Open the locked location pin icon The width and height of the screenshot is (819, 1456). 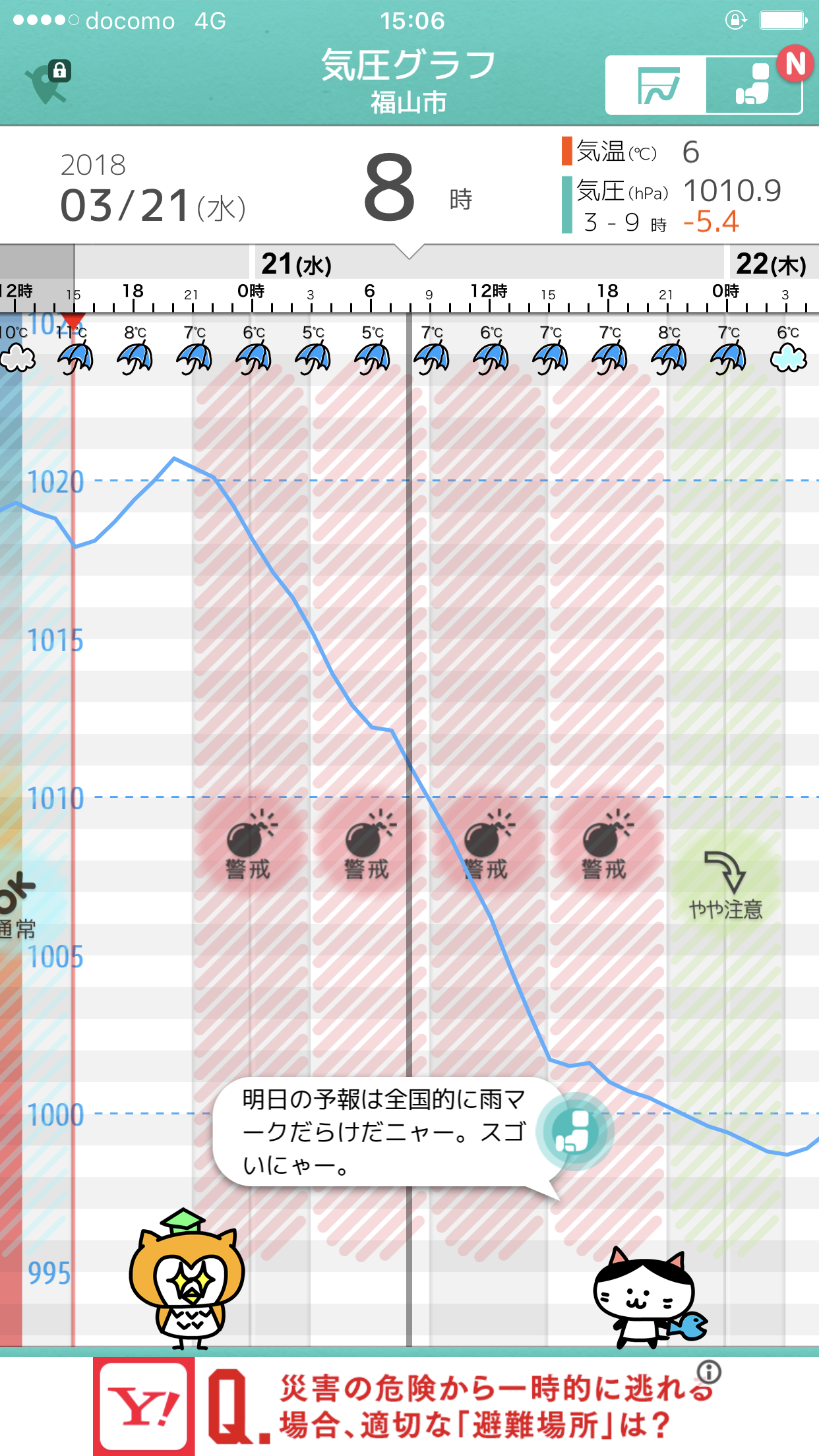[47, 82]
